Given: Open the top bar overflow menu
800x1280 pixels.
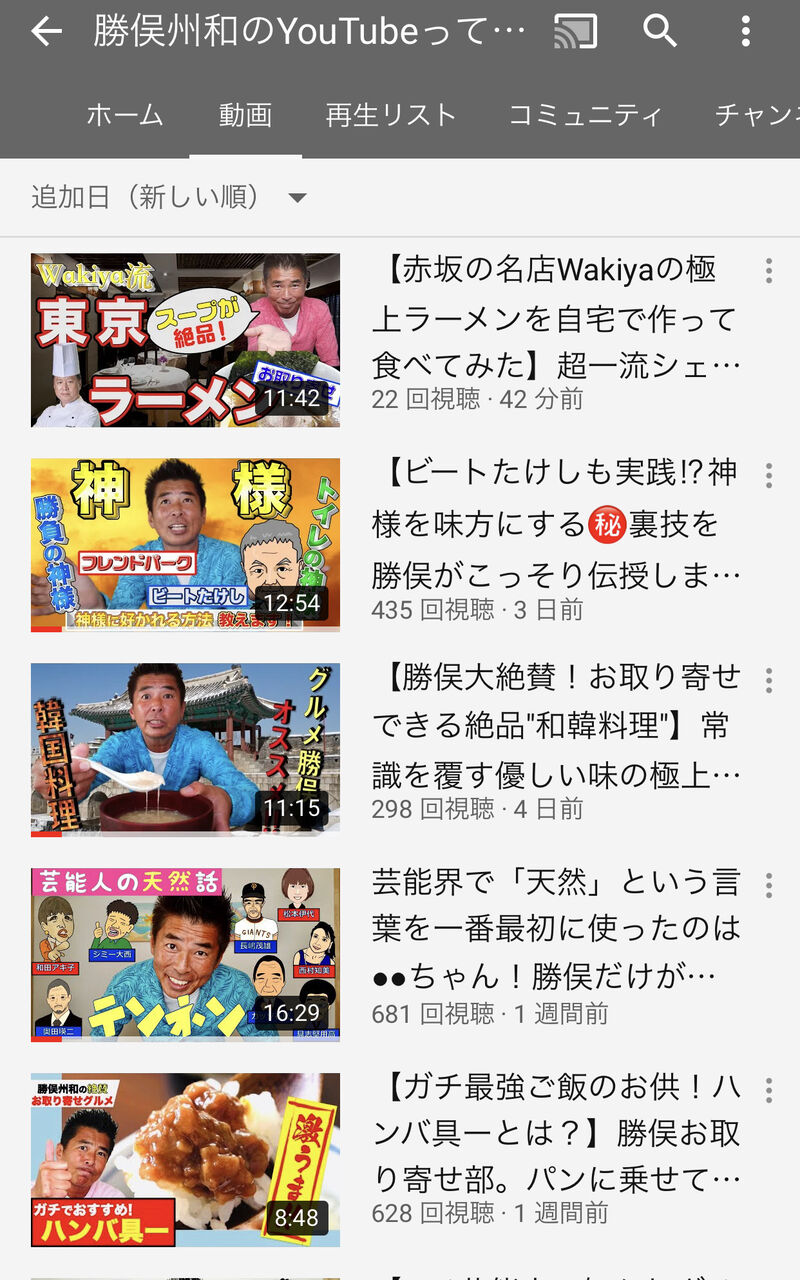Looking at the screenshot, I should (745, 32).
